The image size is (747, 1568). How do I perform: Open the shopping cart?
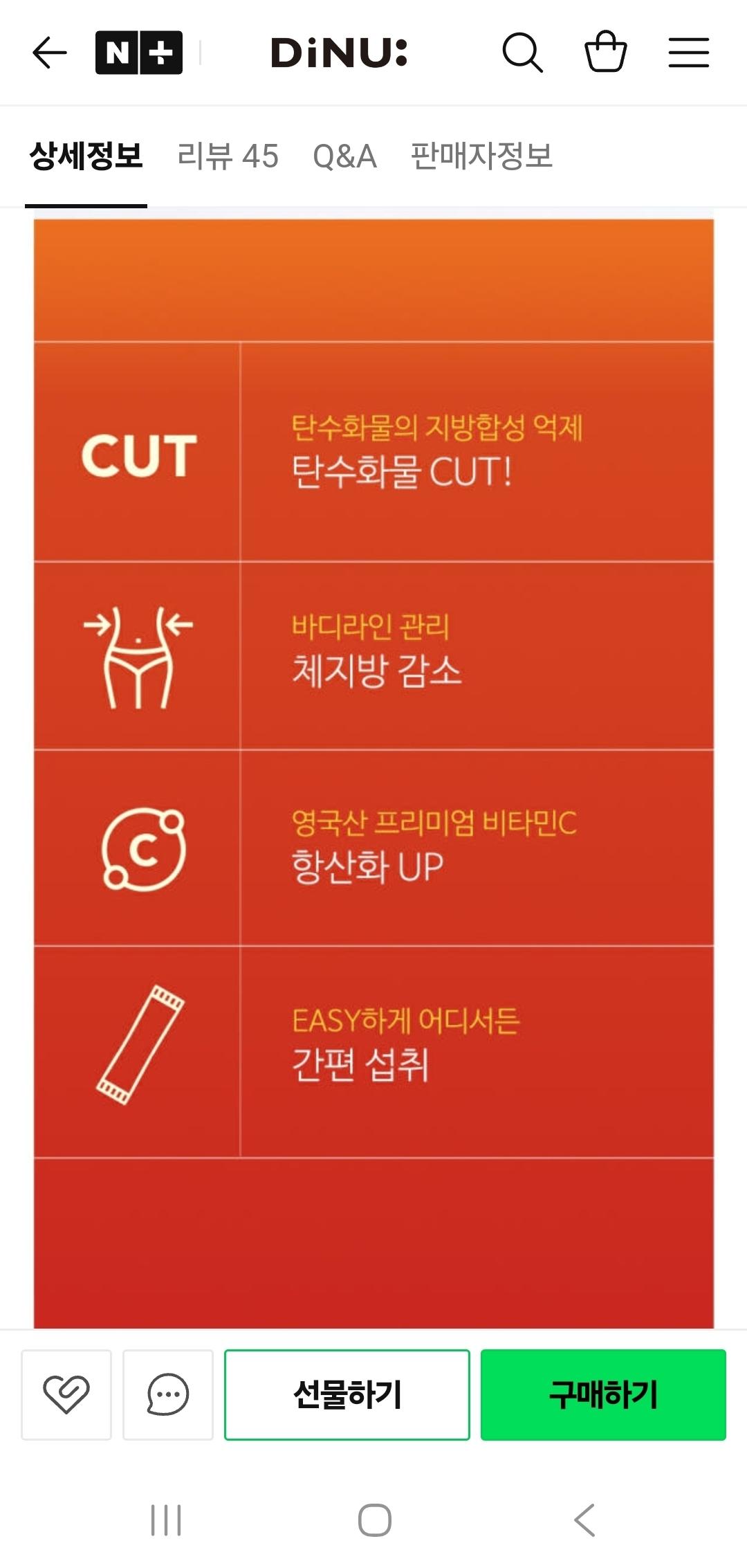point(606,53)
